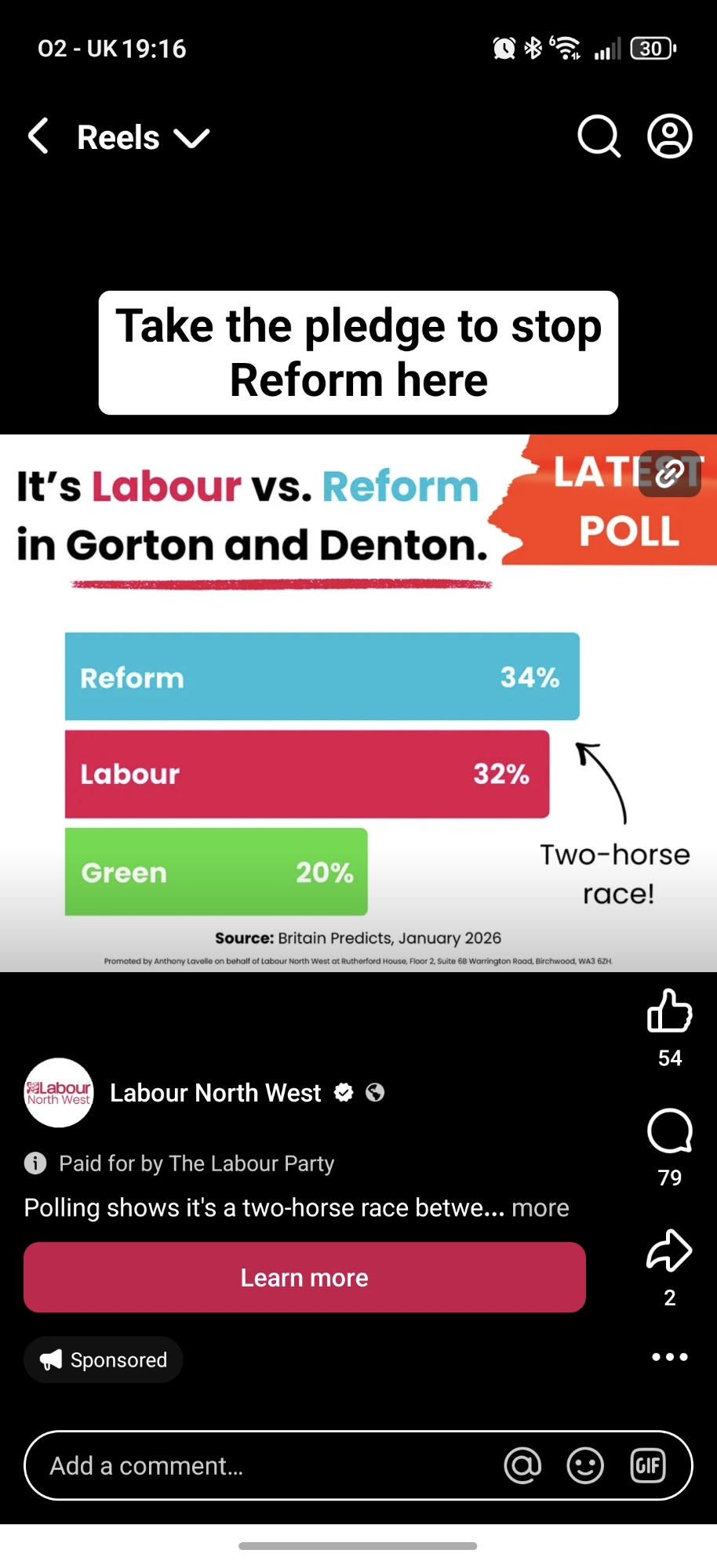Open the emoji picker in comment box
This screenshot has height=1568, width=717.
[x=585, y=1465]
